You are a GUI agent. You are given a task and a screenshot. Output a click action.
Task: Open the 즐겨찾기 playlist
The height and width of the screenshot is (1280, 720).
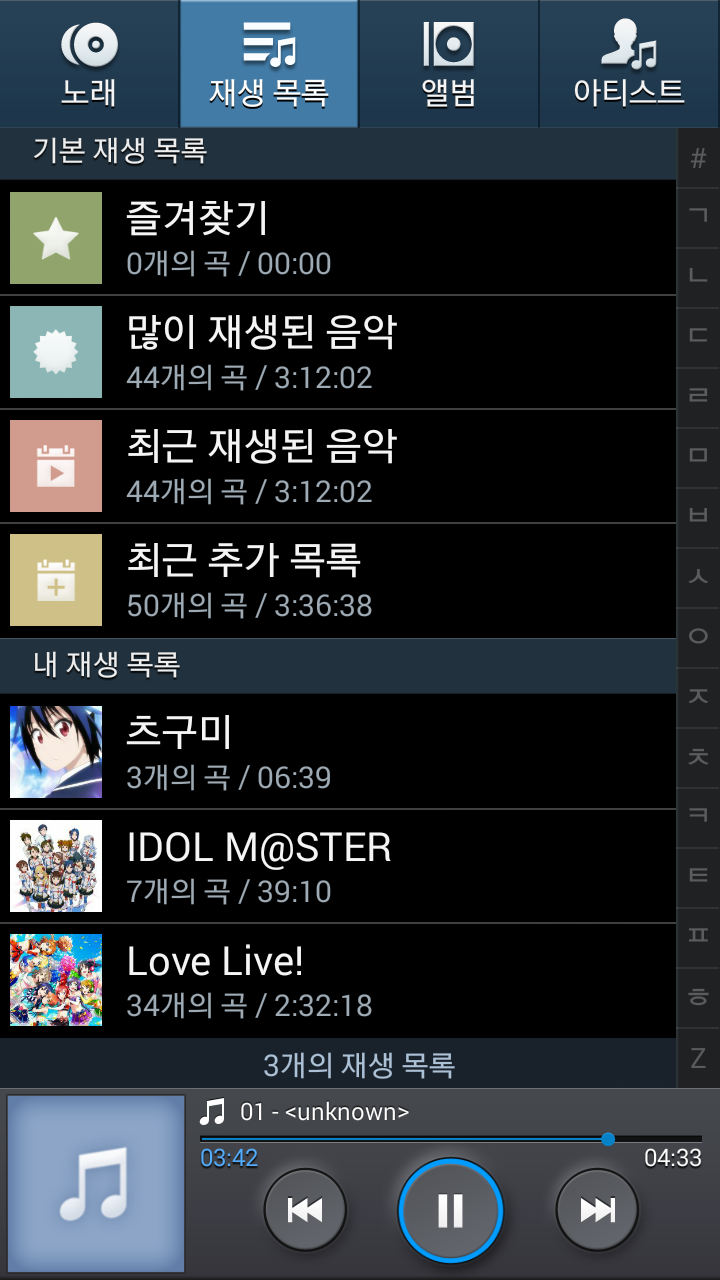tap(338, 238)
